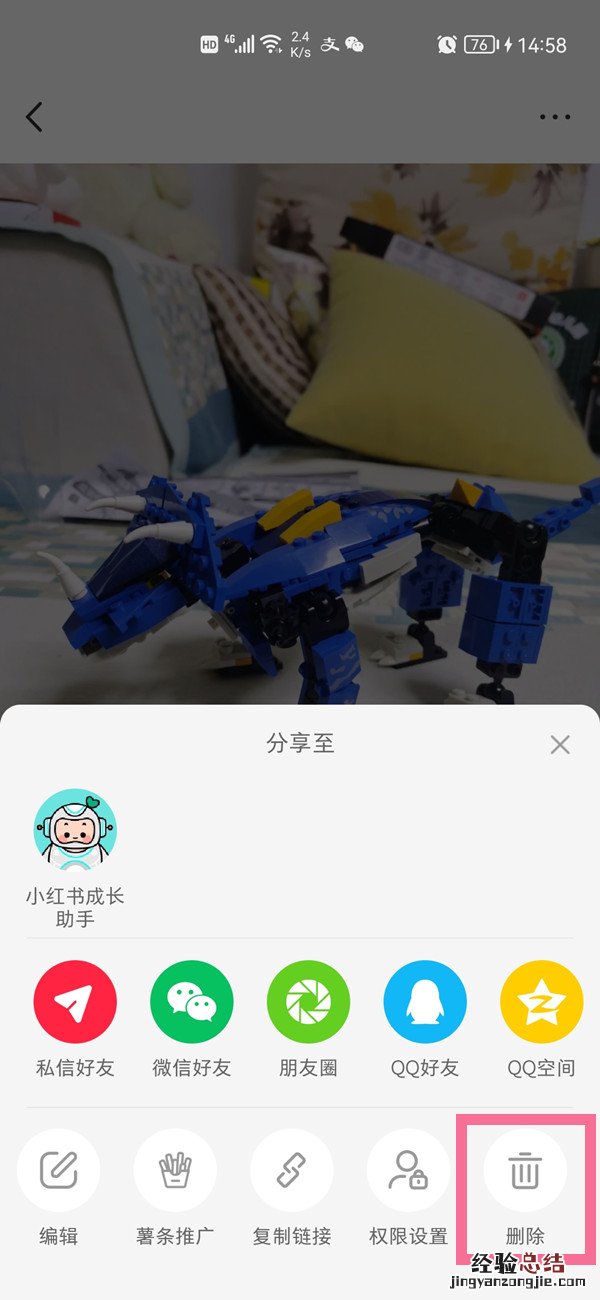Viewport: 600px width, 1300px height.
Task: Go back using the top-left arrow
Action: pyautogui.click(x=35, y=117)
